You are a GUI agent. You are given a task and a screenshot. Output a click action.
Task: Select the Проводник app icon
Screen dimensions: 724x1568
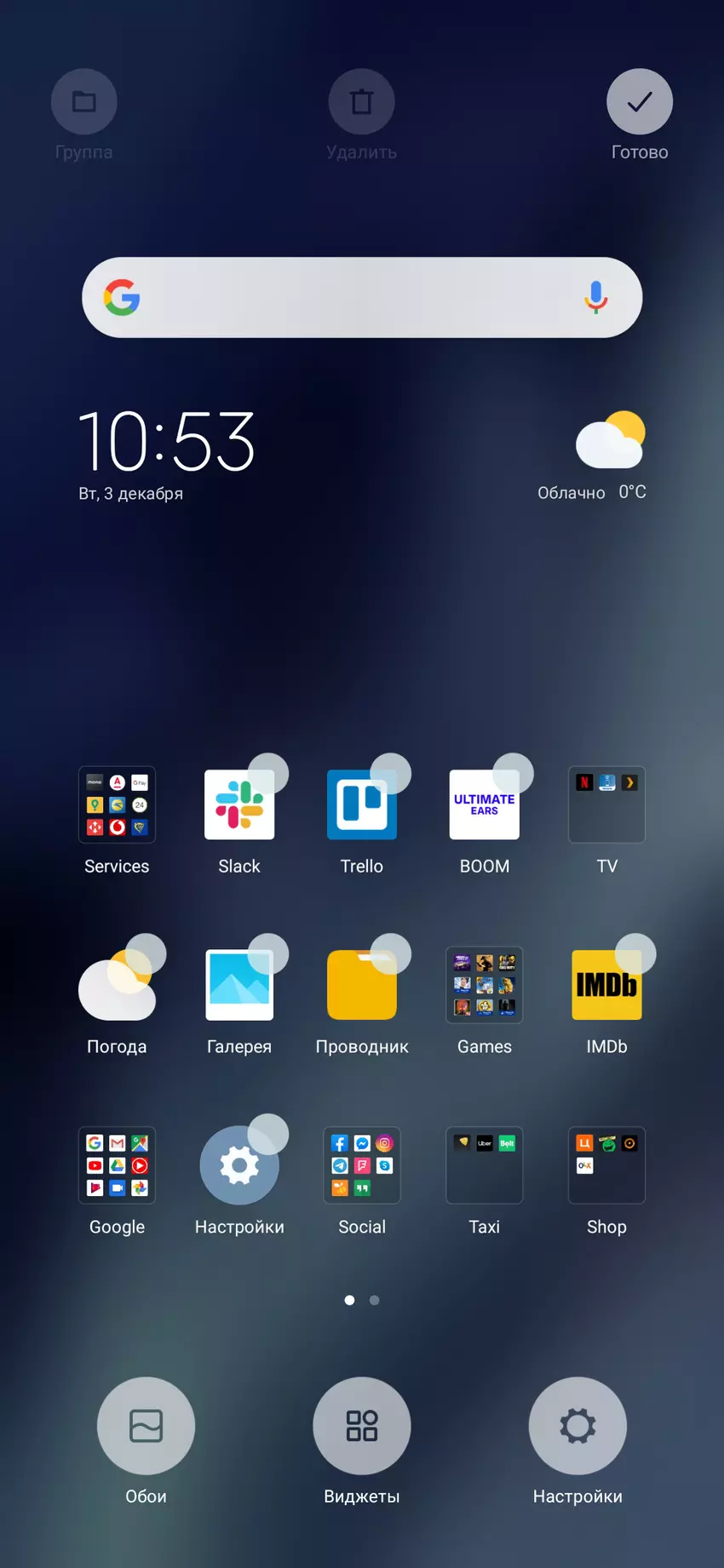click(x=362, y=985)
